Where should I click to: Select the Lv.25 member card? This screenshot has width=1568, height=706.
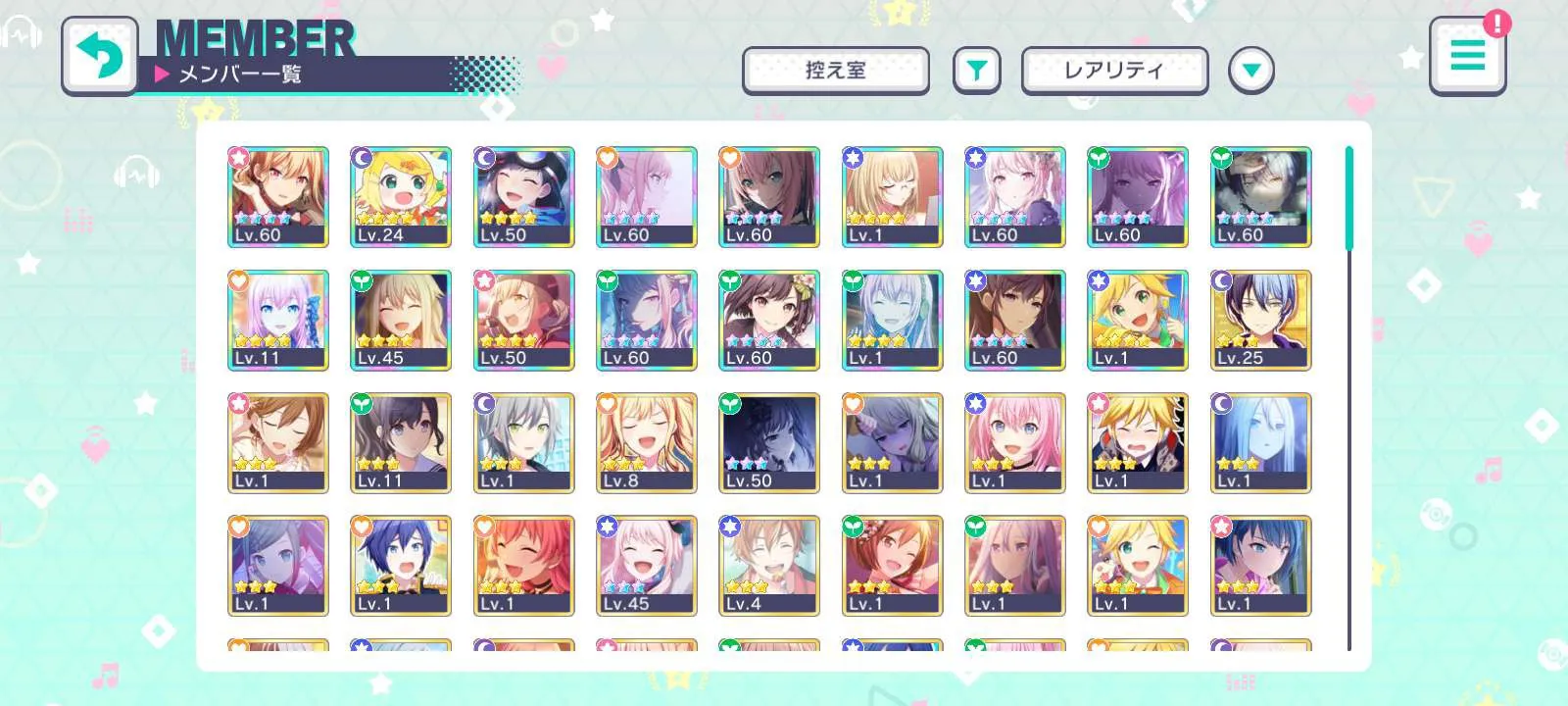coord(1260,320)
